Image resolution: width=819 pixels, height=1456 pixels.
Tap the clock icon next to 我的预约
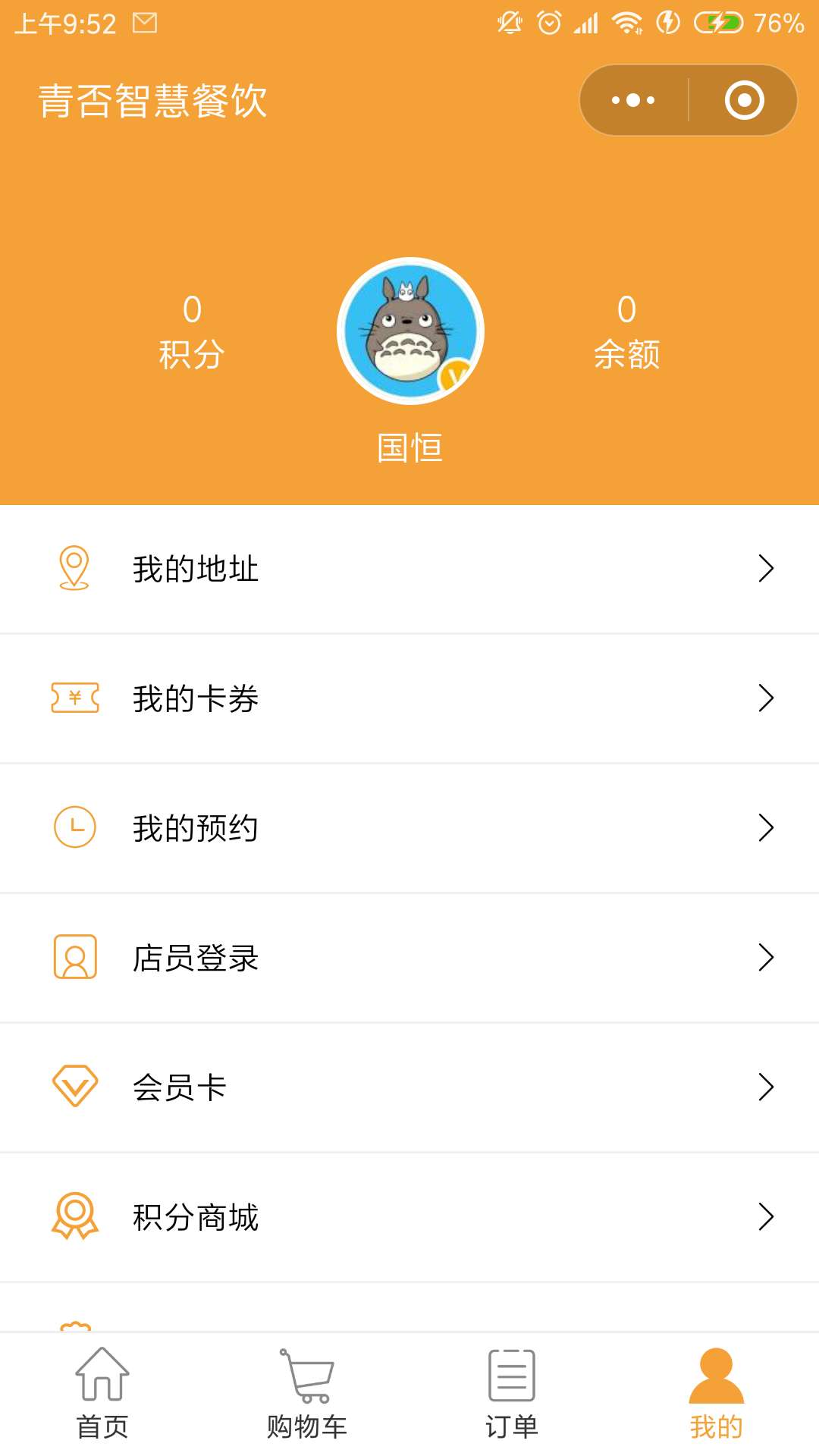pyautogui.click(x=74, y=828)
